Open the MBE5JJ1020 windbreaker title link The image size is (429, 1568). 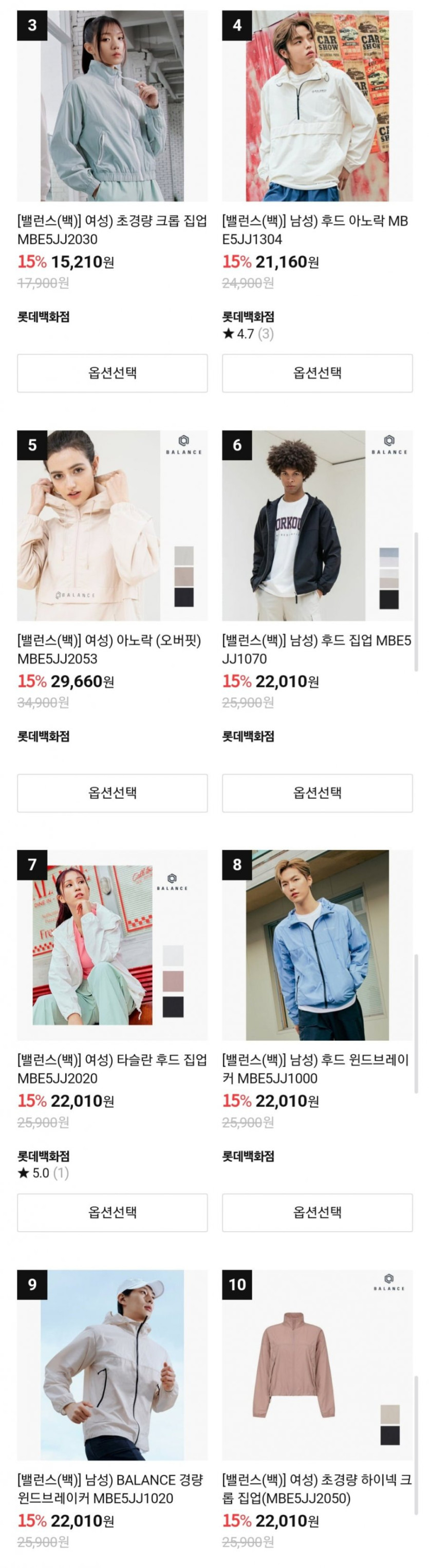click(109, 1488)
